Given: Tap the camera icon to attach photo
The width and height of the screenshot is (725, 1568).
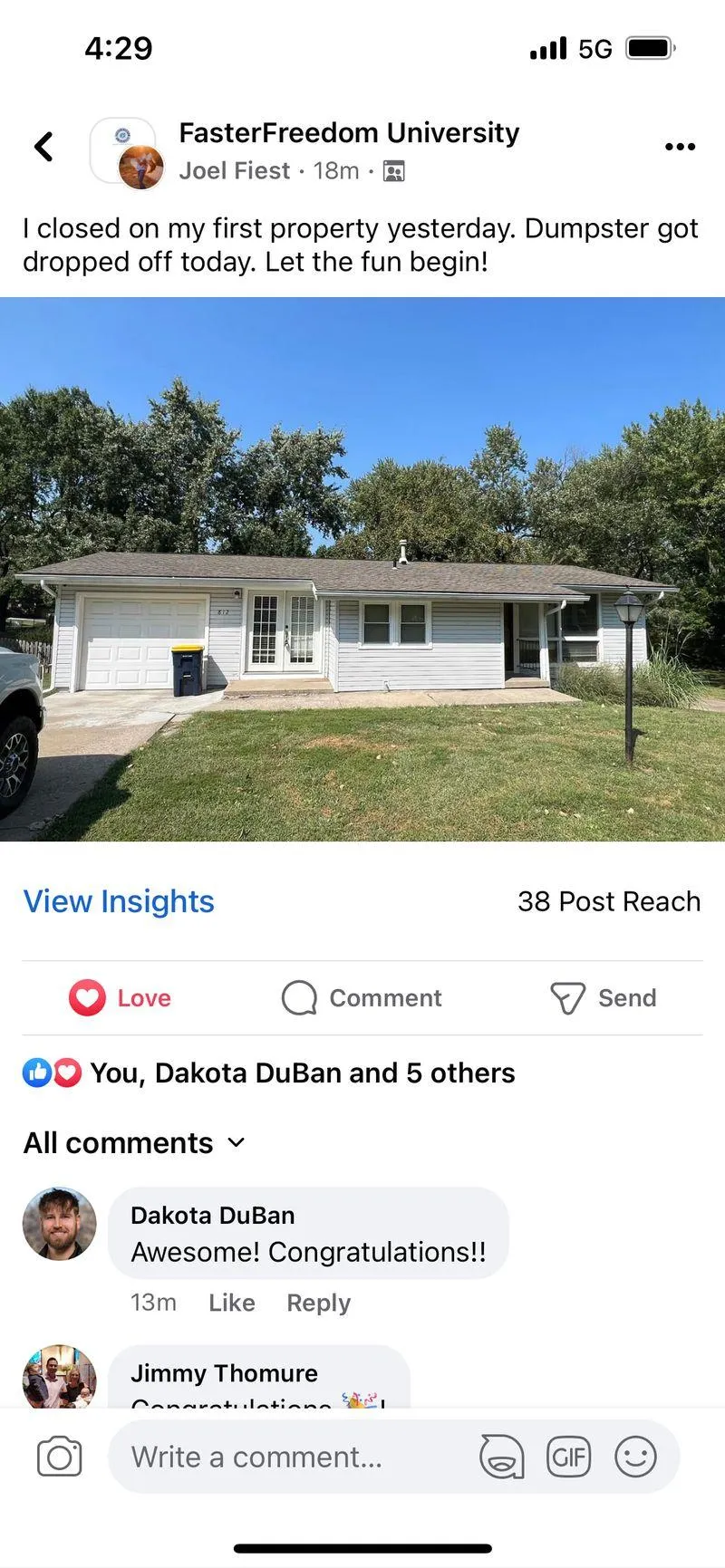Looking at the screenshot, I should (59, 1457).
